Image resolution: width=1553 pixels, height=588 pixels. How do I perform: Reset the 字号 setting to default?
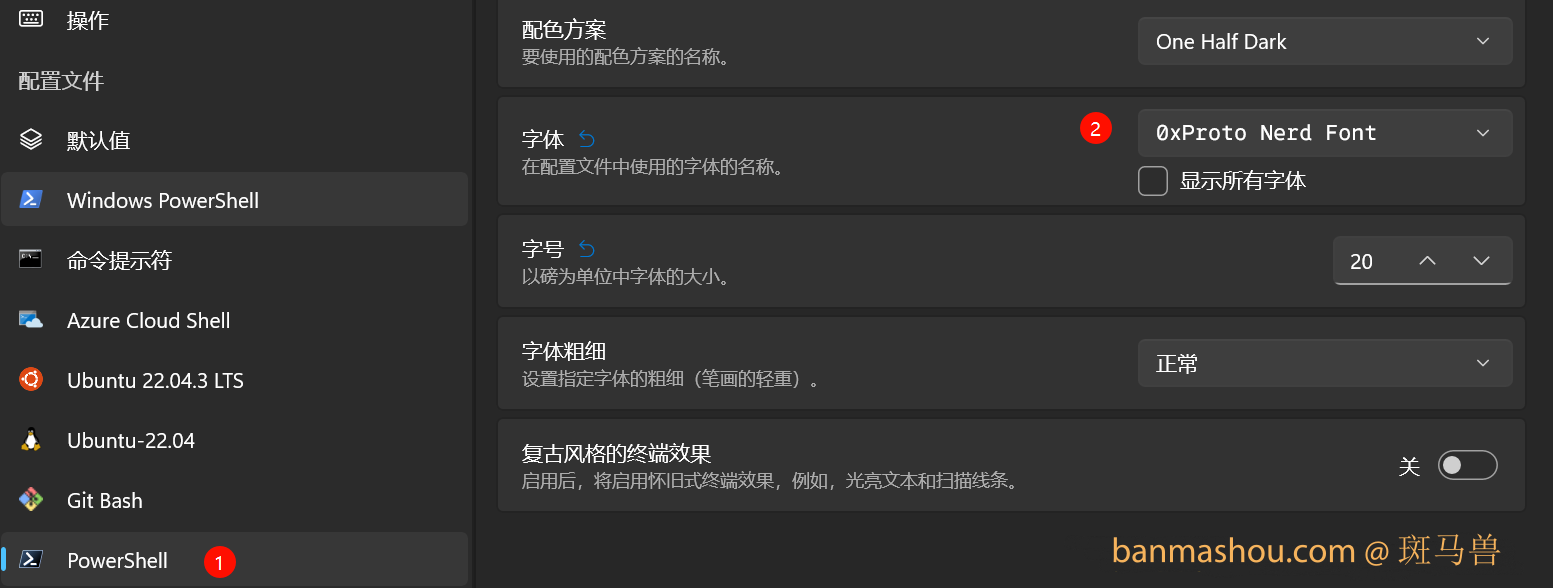(587, 249)
